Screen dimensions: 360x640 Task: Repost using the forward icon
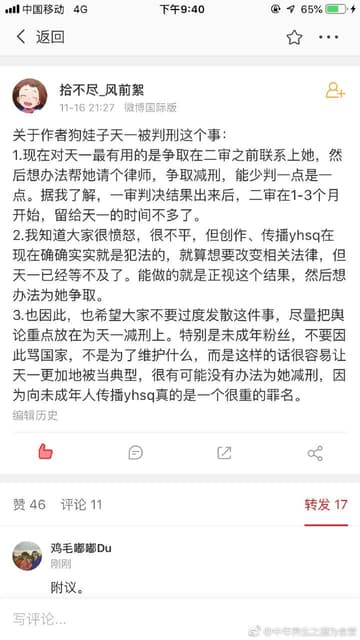click(224, 453)
